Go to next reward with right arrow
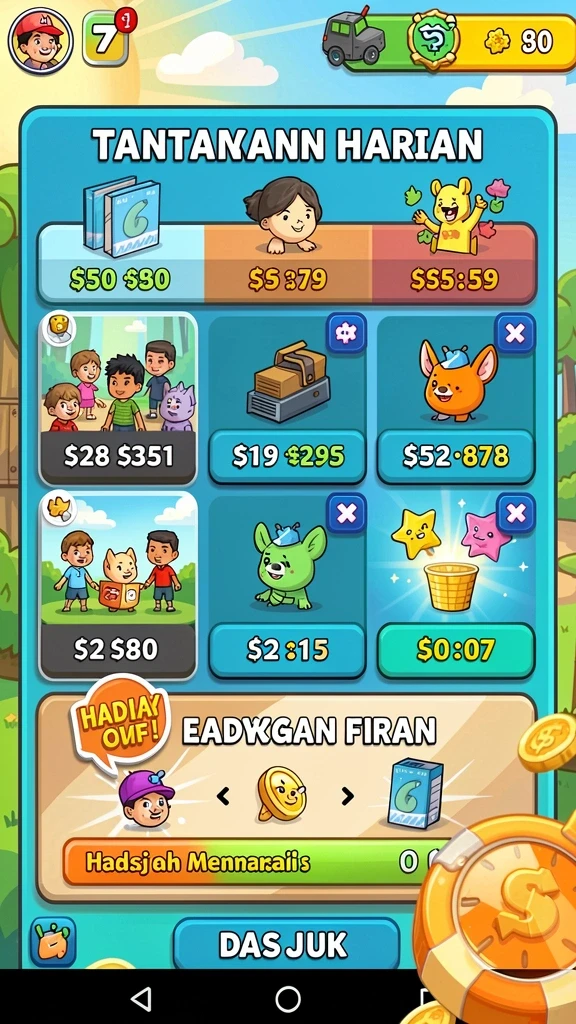576x1024 pixels. (x=347, y=796)
